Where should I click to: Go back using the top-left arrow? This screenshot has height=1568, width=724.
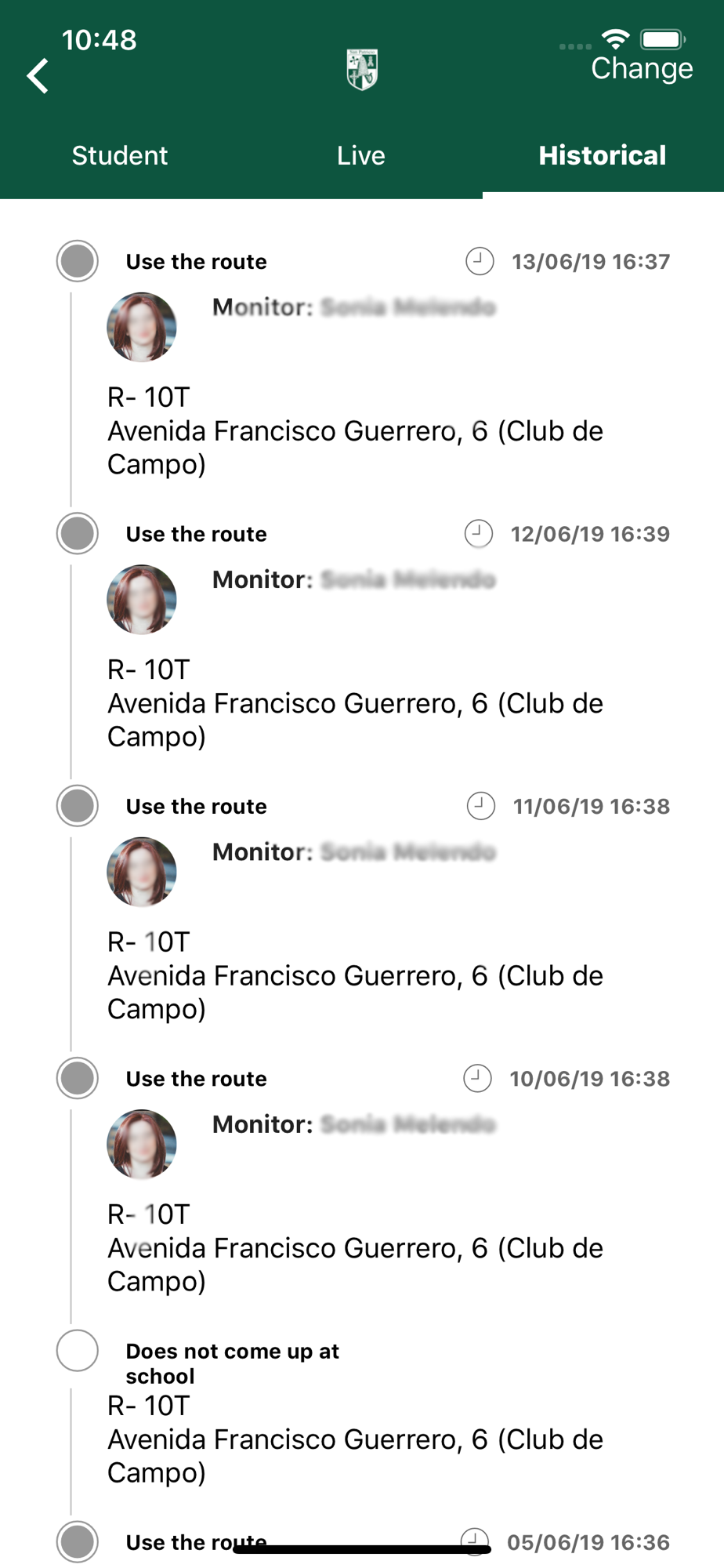38,76
